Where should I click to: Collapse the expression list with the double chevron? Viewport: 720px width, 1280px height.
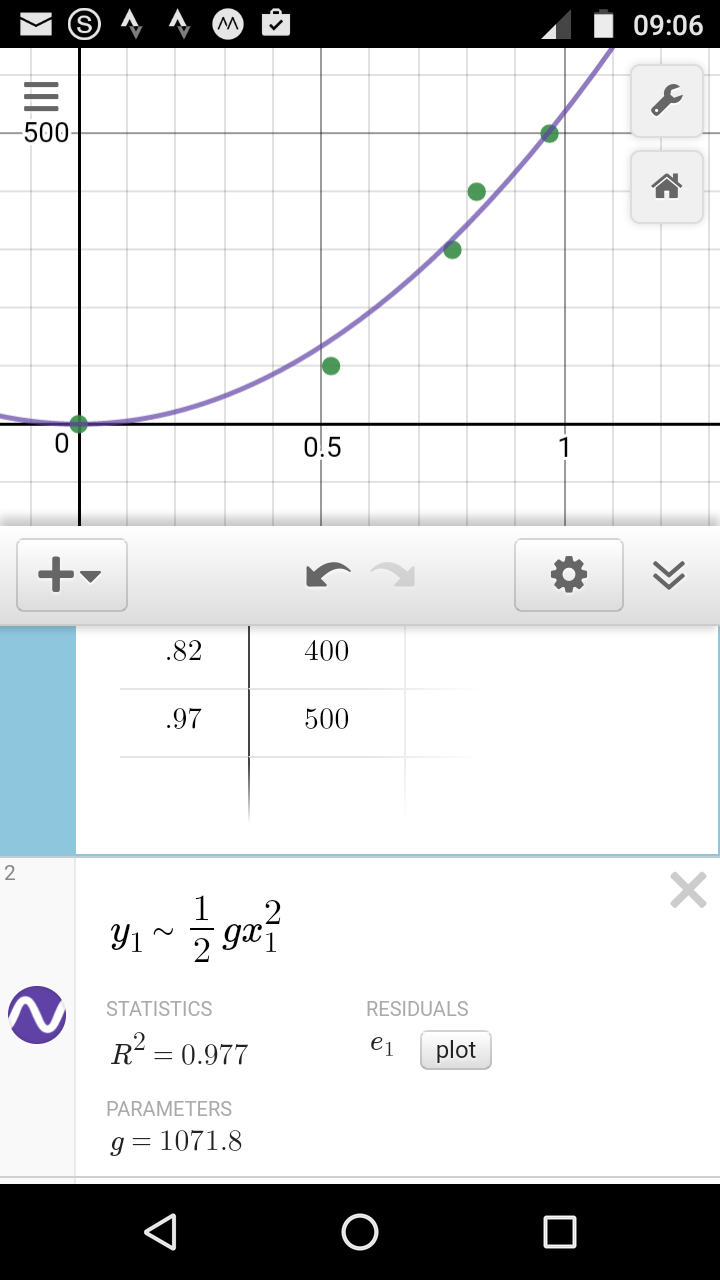point(668,575)
